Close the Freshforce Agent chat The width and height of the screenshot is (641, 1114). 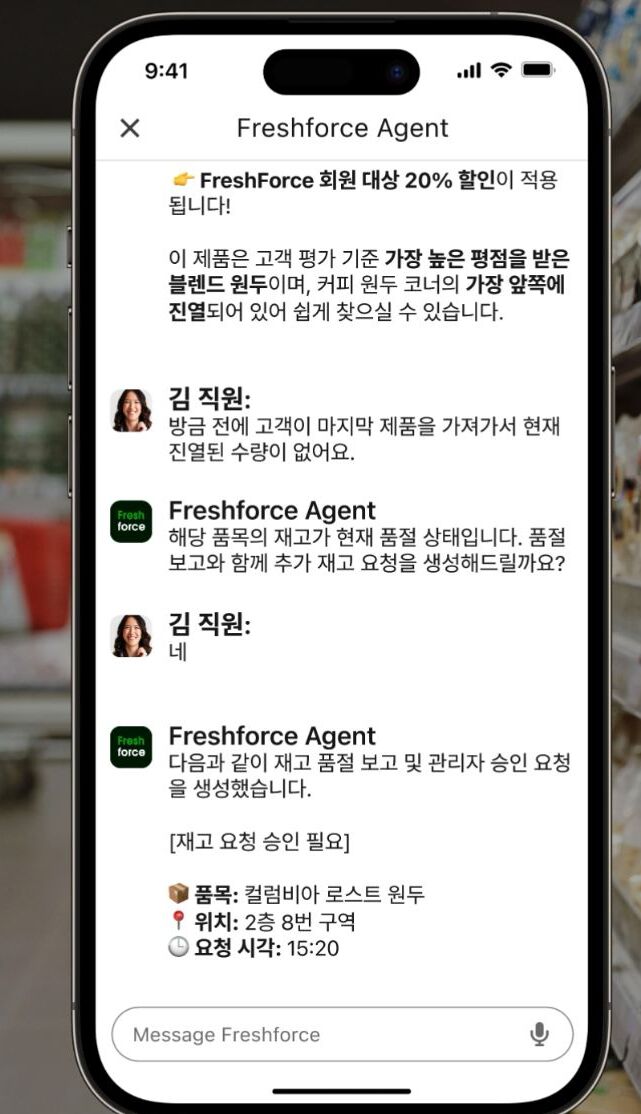(x=130, y=128)
